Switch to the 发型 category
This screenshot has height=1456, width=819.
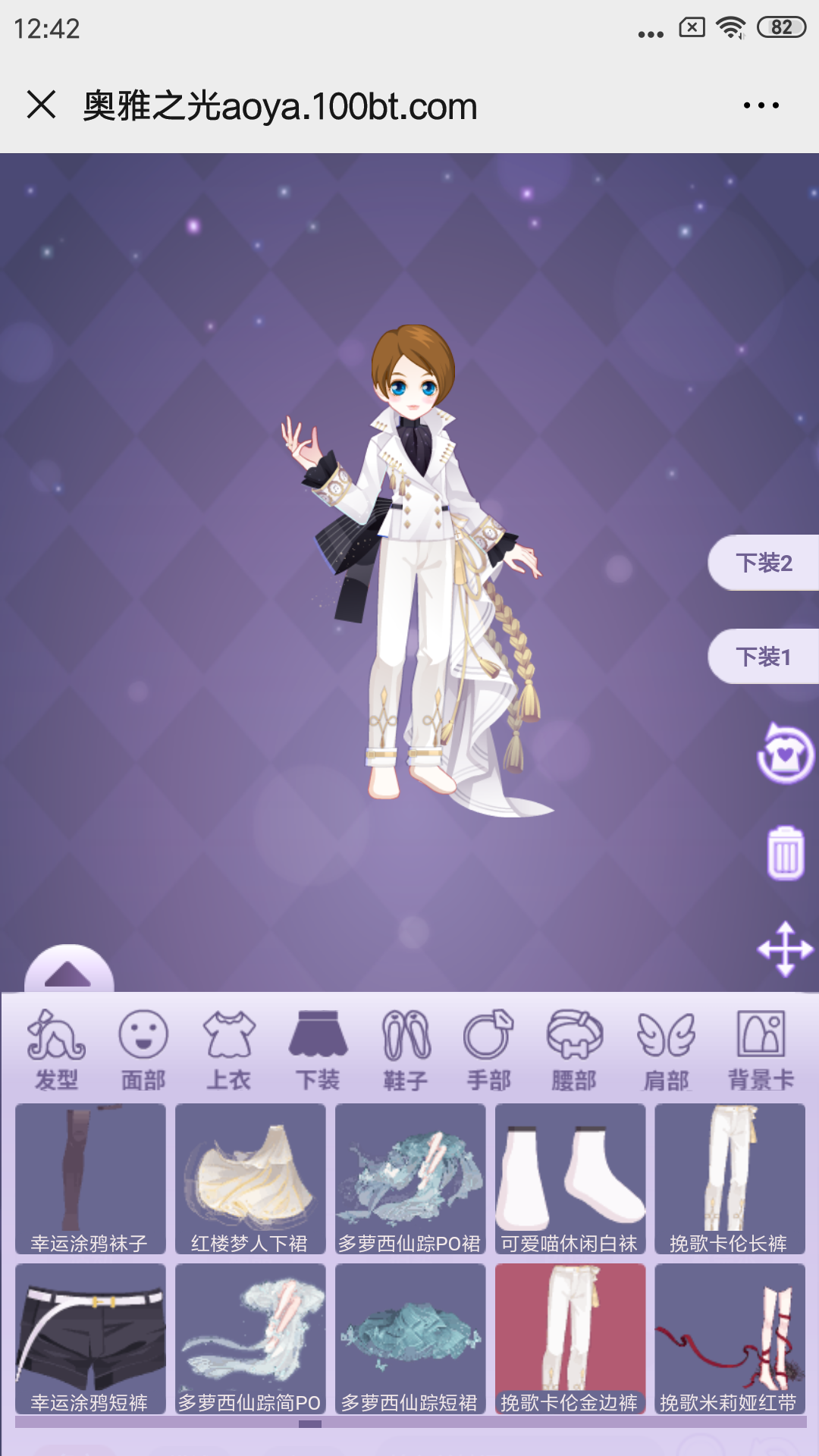[x=56, y=1050]
